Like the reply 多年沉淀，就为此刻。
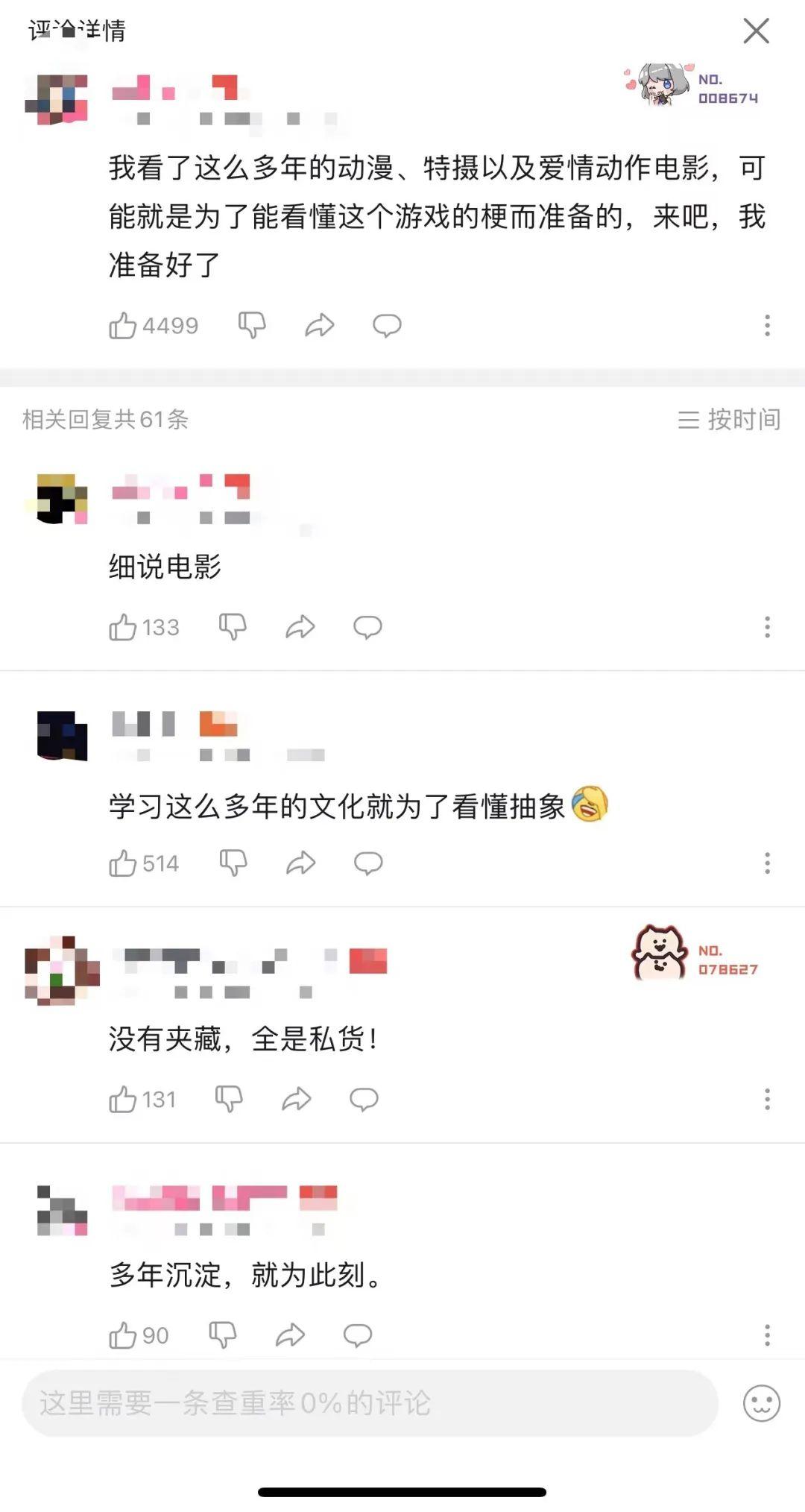 [123, 1335]
